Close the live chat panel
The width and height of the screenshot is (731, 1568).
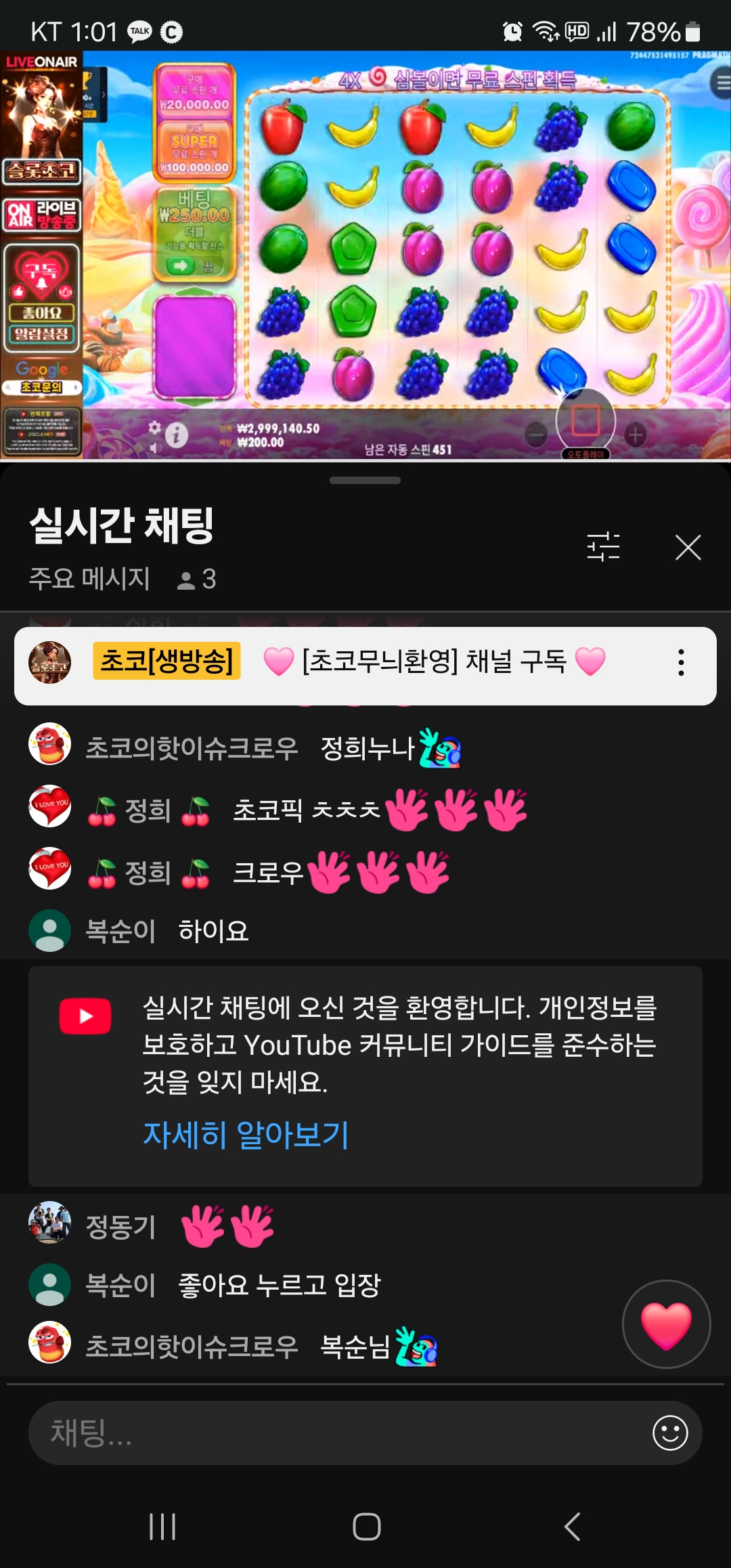point(688,547)
